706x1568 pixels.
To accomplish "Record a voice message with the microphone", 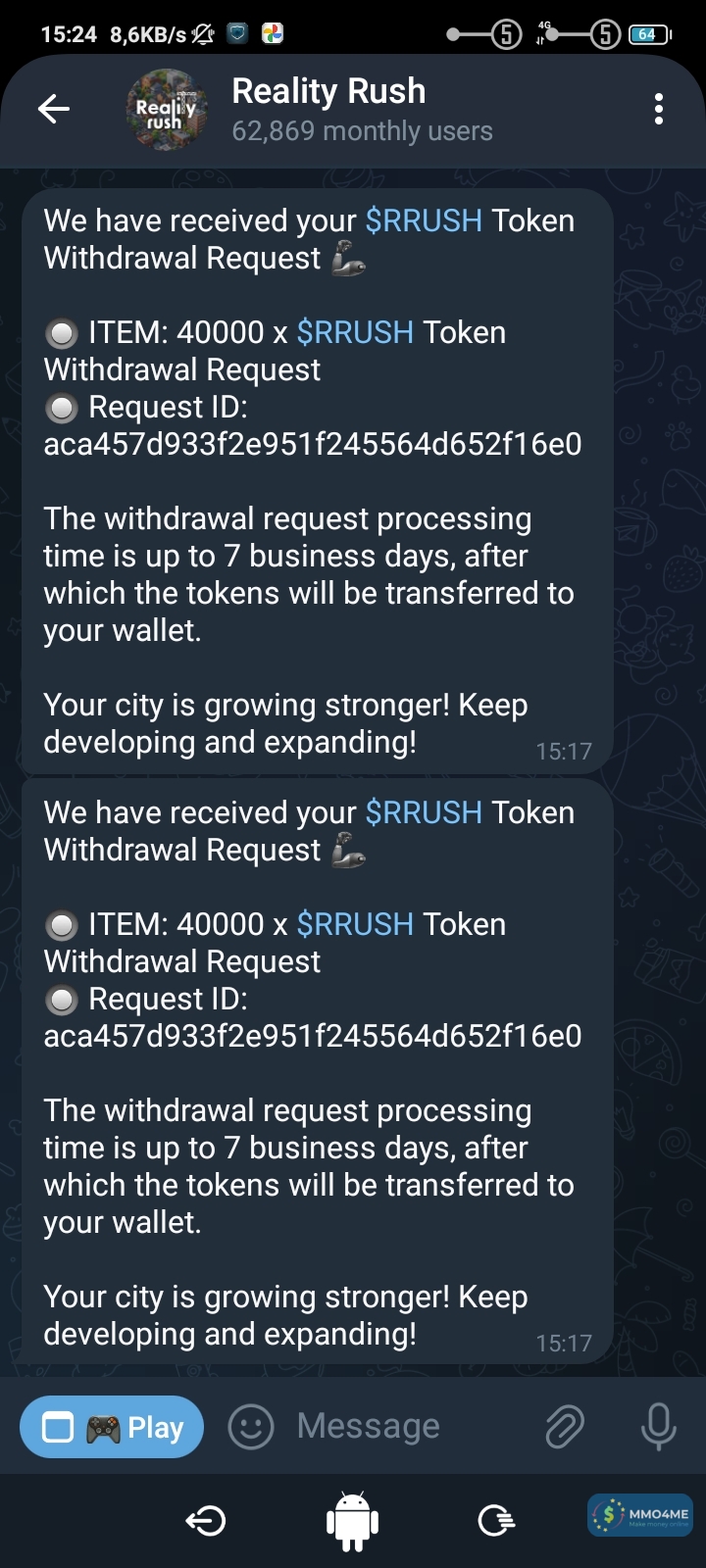I will (658, 1427).
